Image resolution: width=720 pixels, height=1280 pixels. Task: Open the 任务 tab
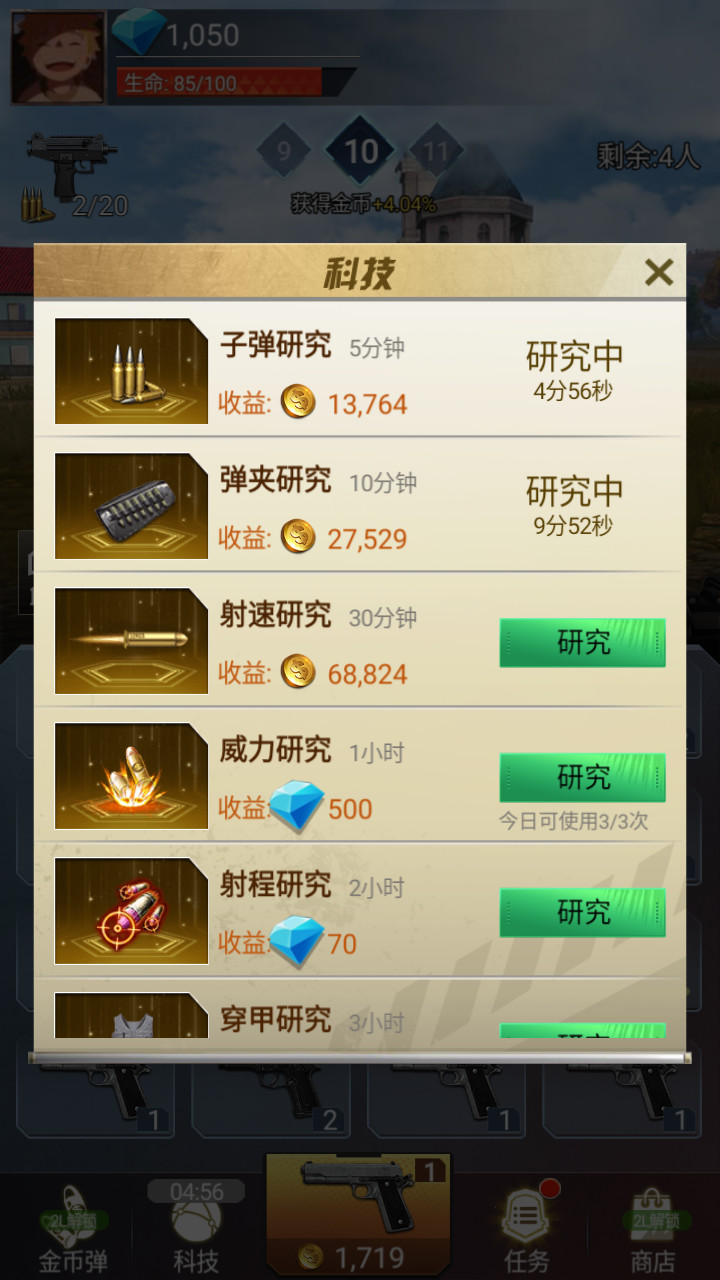click(526, 1228)
